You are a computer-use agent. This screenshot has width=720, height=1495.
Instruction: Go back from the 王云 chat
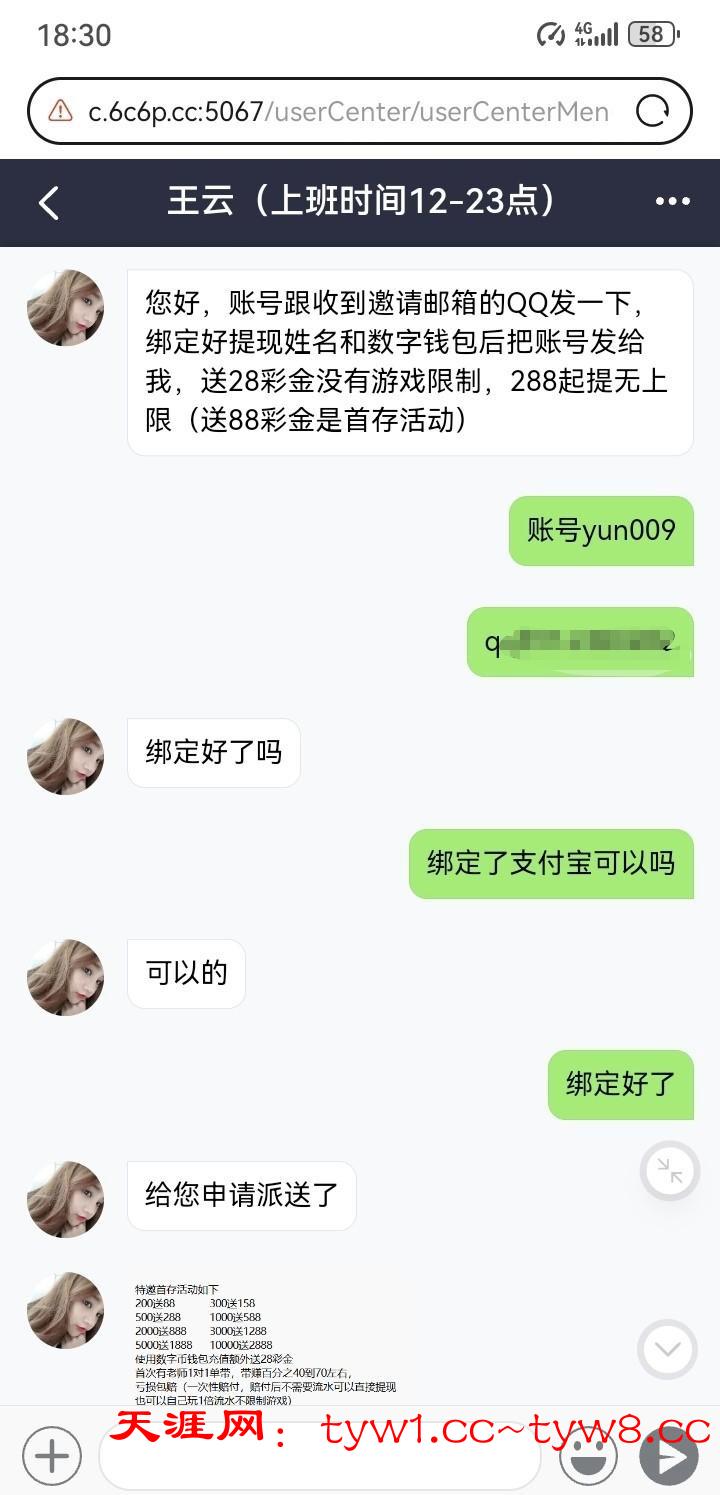click(x=49, y=203)
